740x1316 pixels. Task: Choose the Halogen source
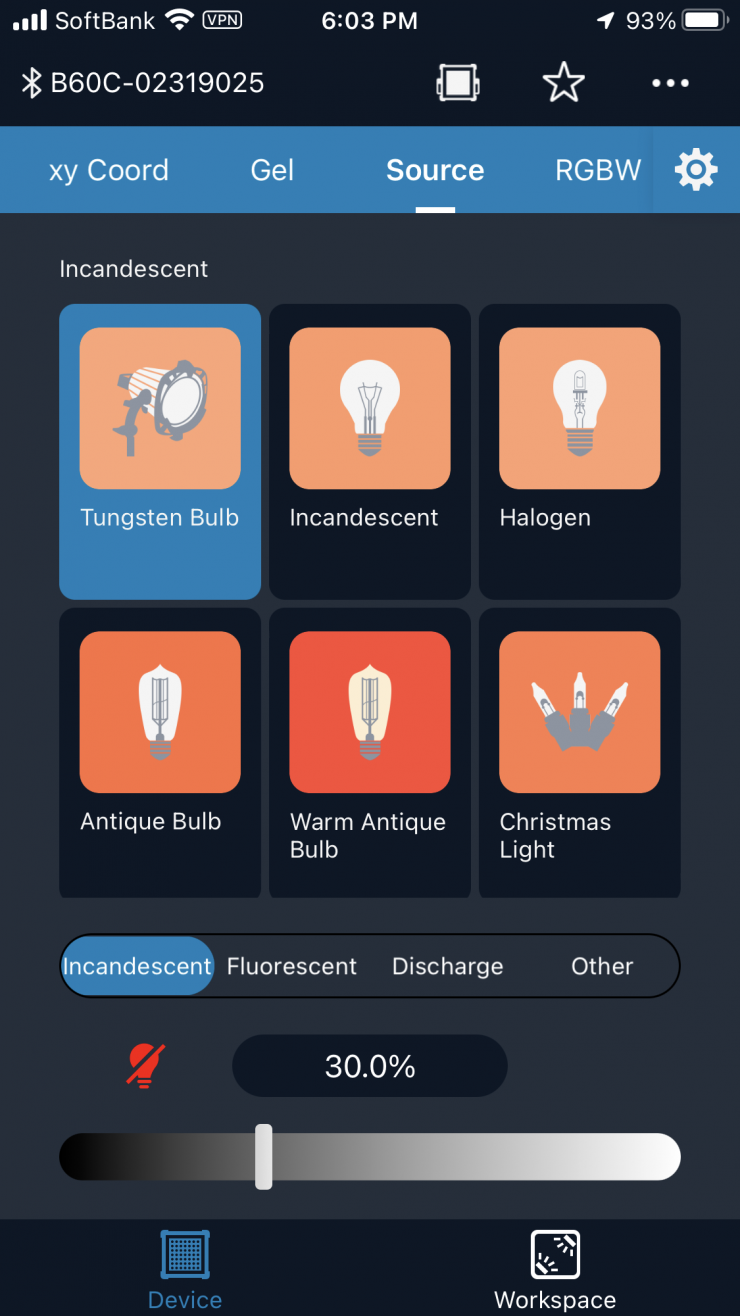click(x=580, y=450)
